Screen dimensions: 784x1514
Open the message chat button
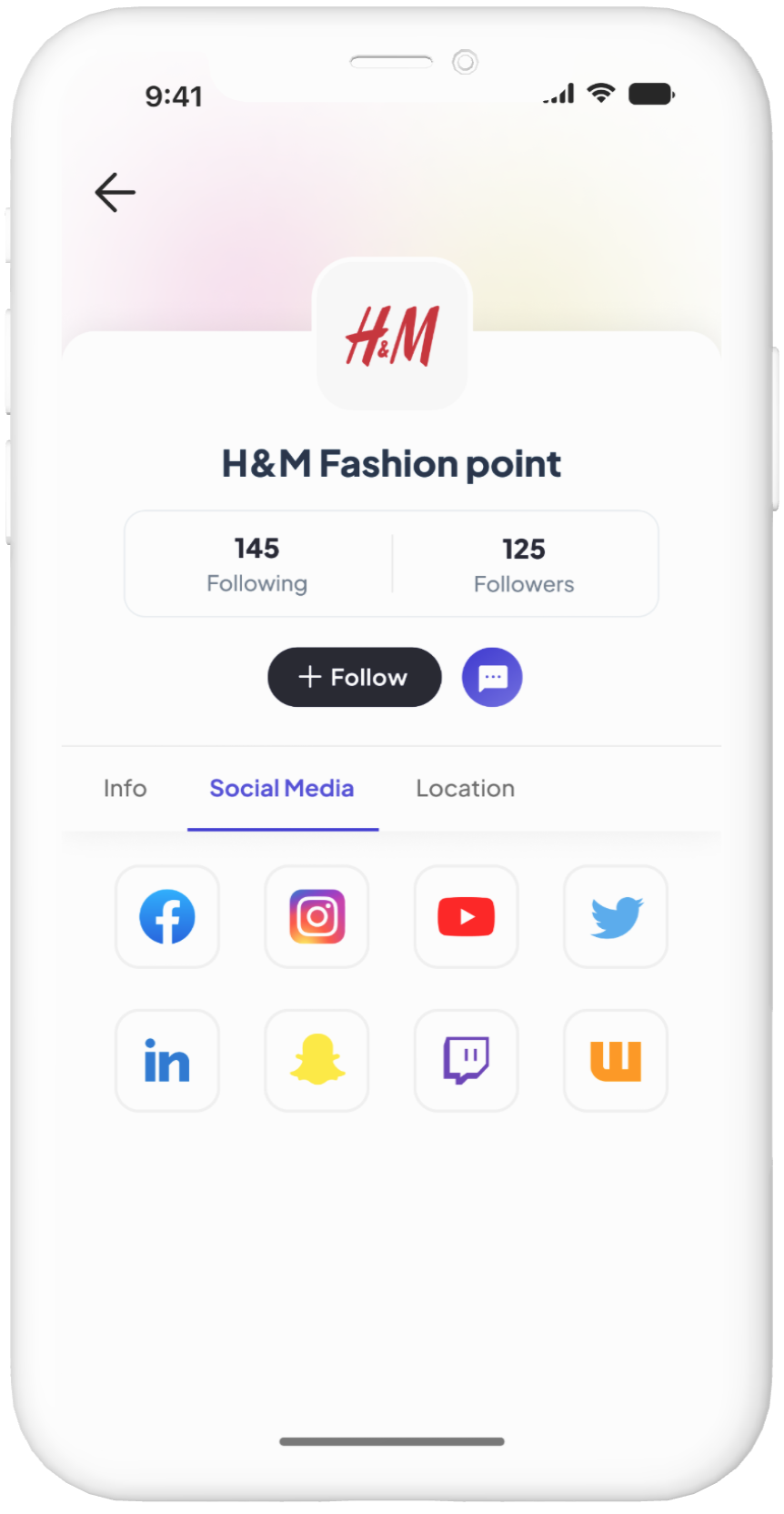492,677
